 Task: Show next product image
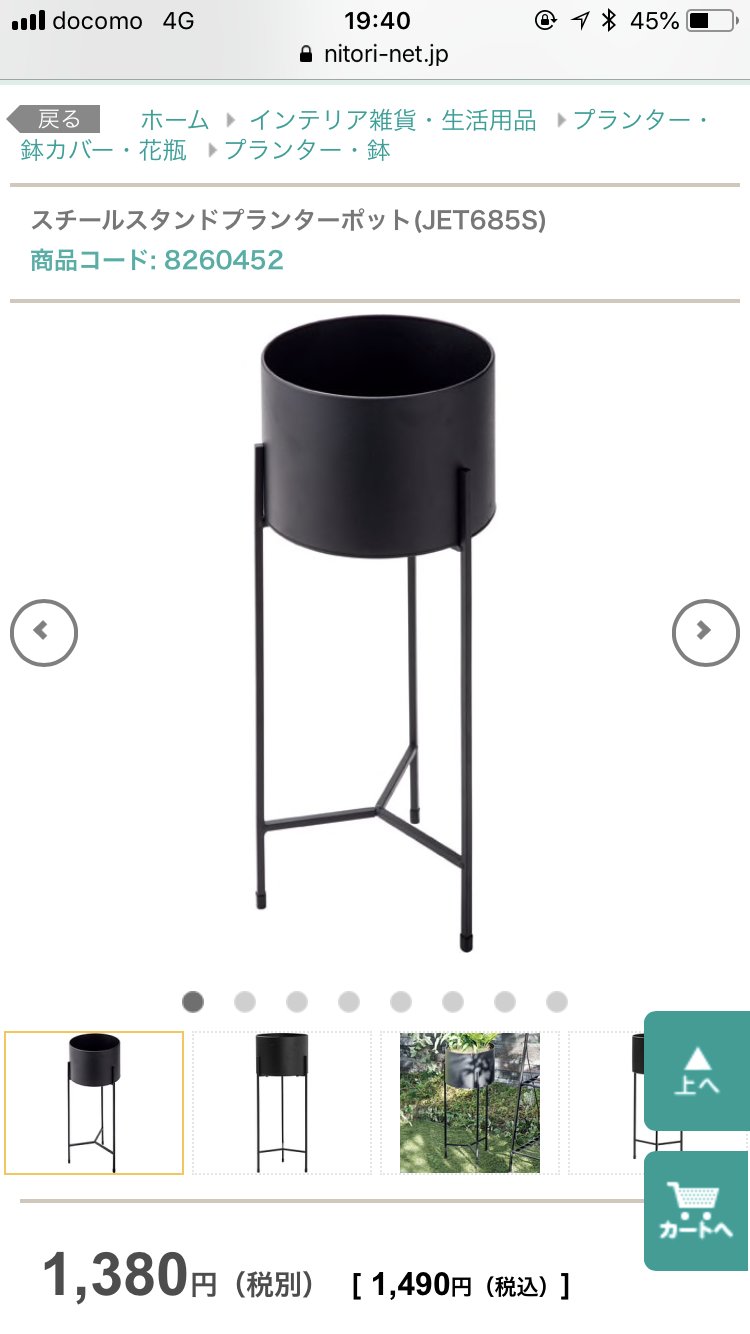click(705, 632)
